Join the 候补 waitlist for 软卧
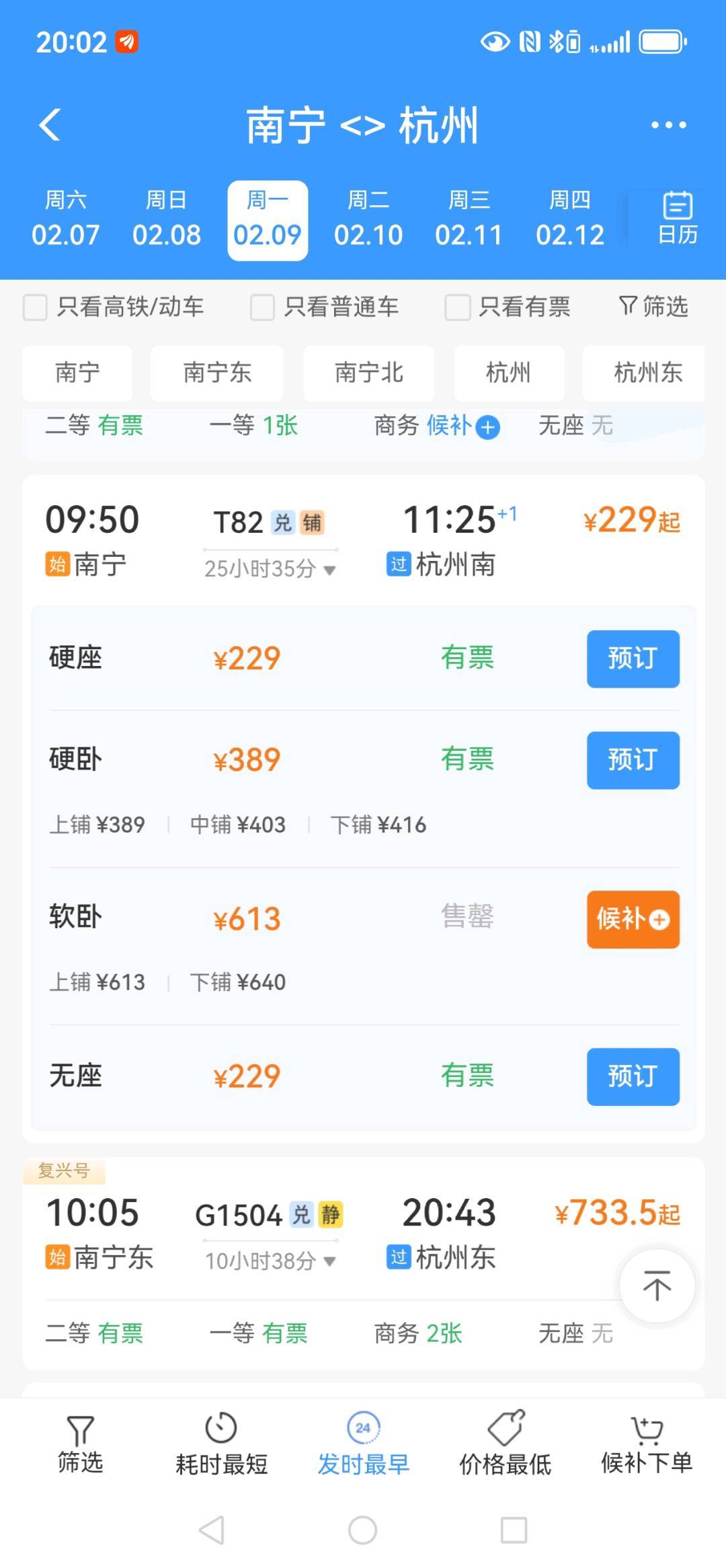This screenshot has height=1568, width=726. (x=633, y=920)
